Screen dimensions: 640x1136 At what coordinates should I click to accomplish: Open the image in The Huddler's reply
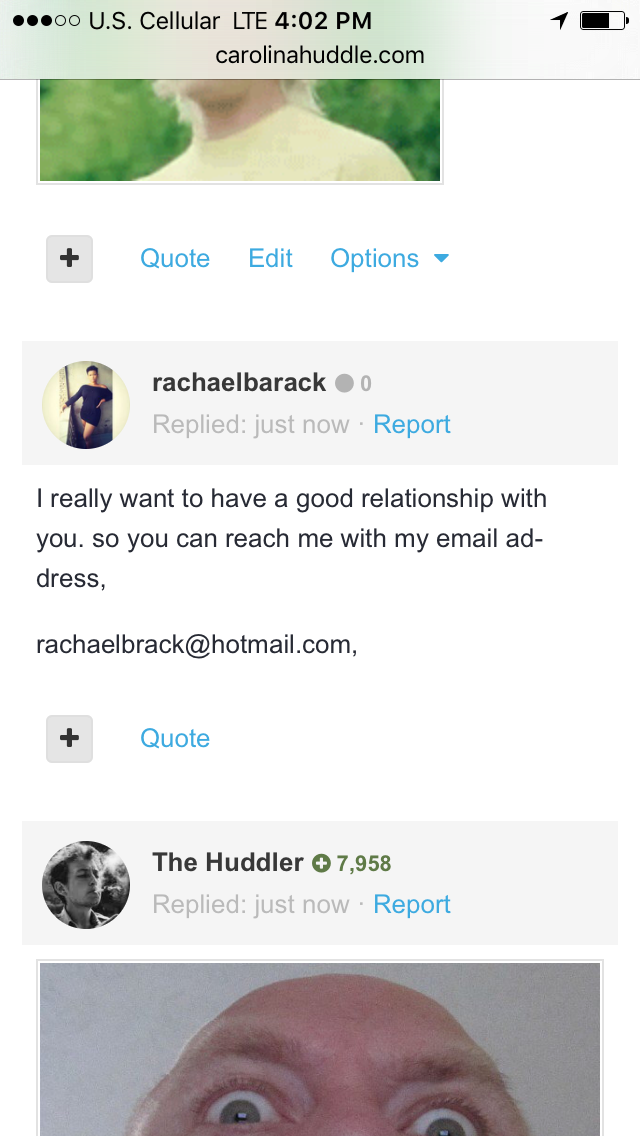click(x=320, y=1048)
